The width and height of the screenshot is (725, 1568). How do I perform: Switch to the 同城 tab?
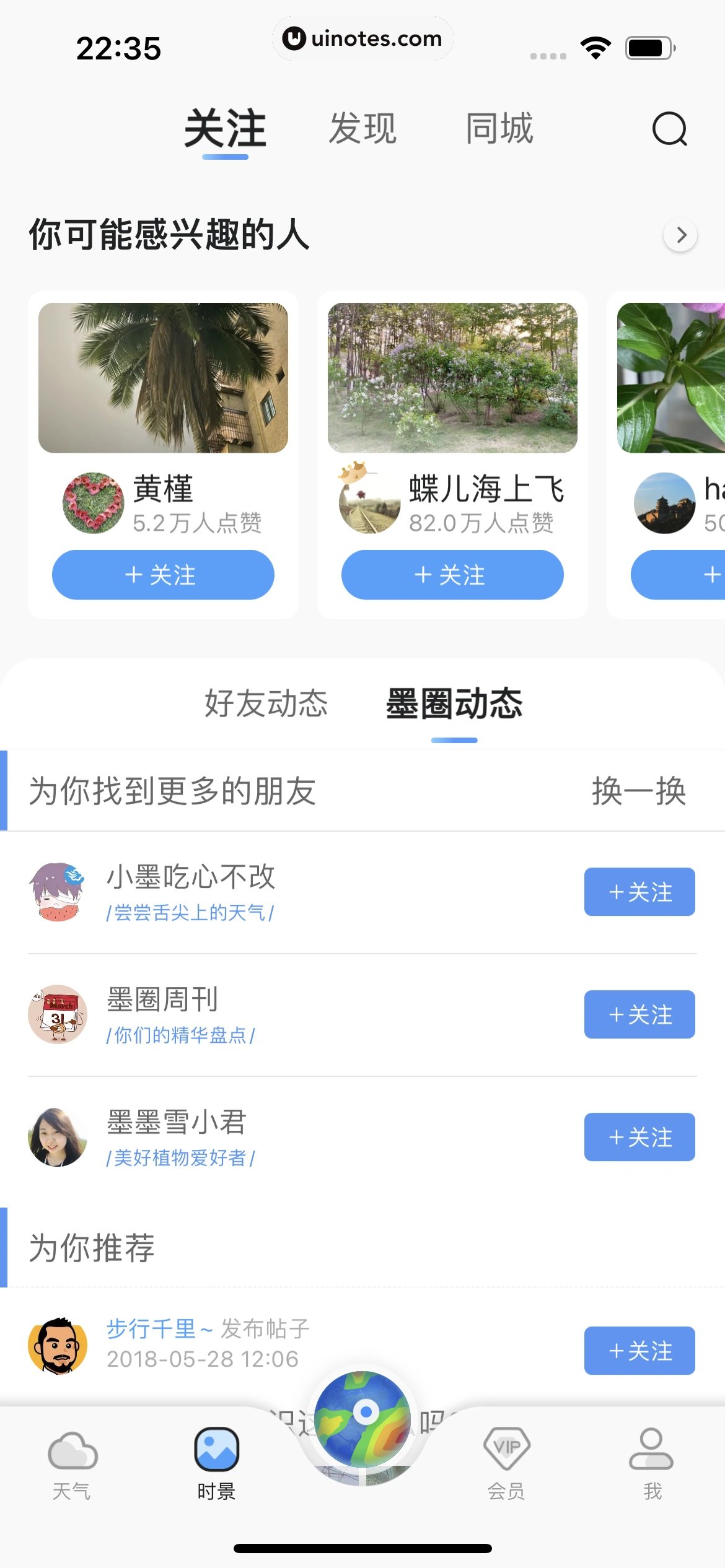tap(499, 129)
